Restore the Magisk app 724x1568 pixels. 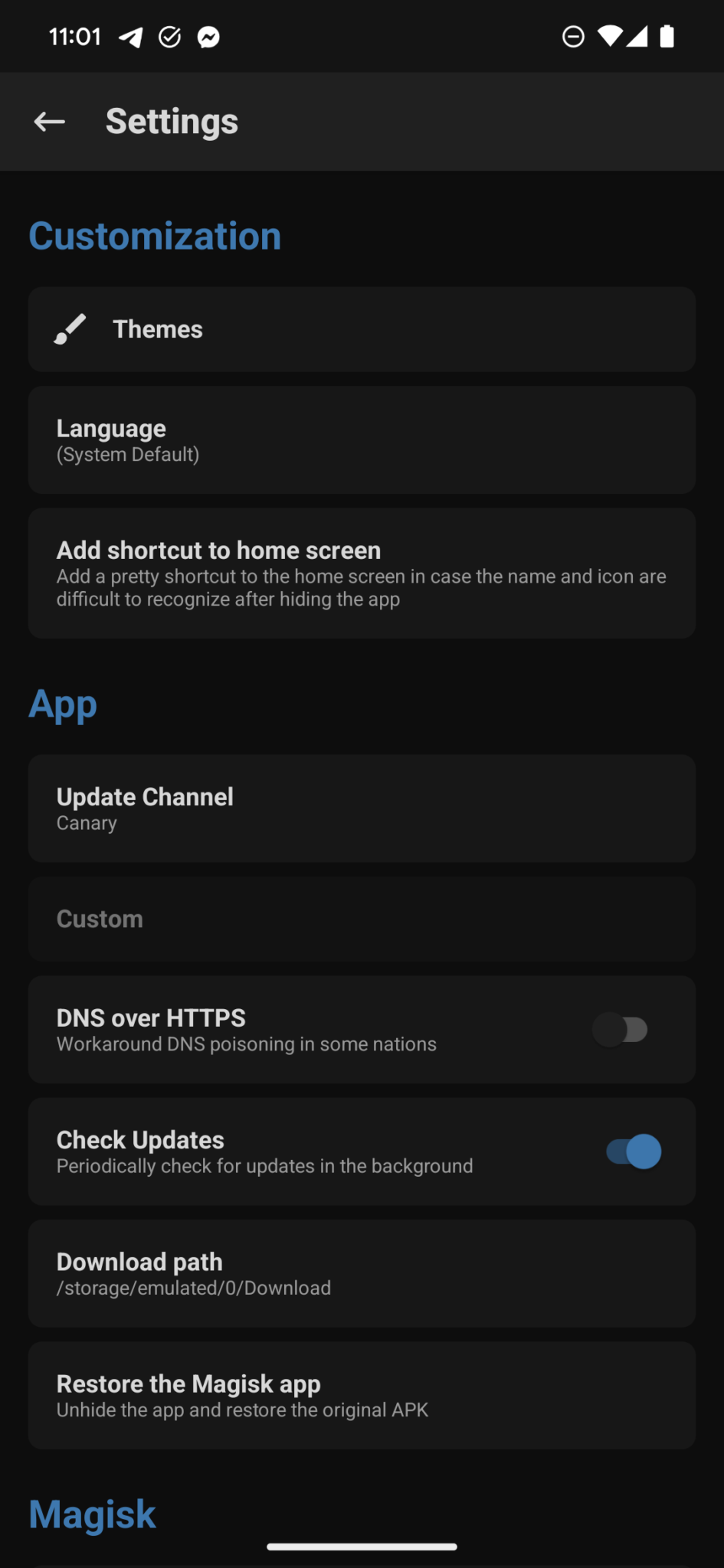(x=362, y=1395)
